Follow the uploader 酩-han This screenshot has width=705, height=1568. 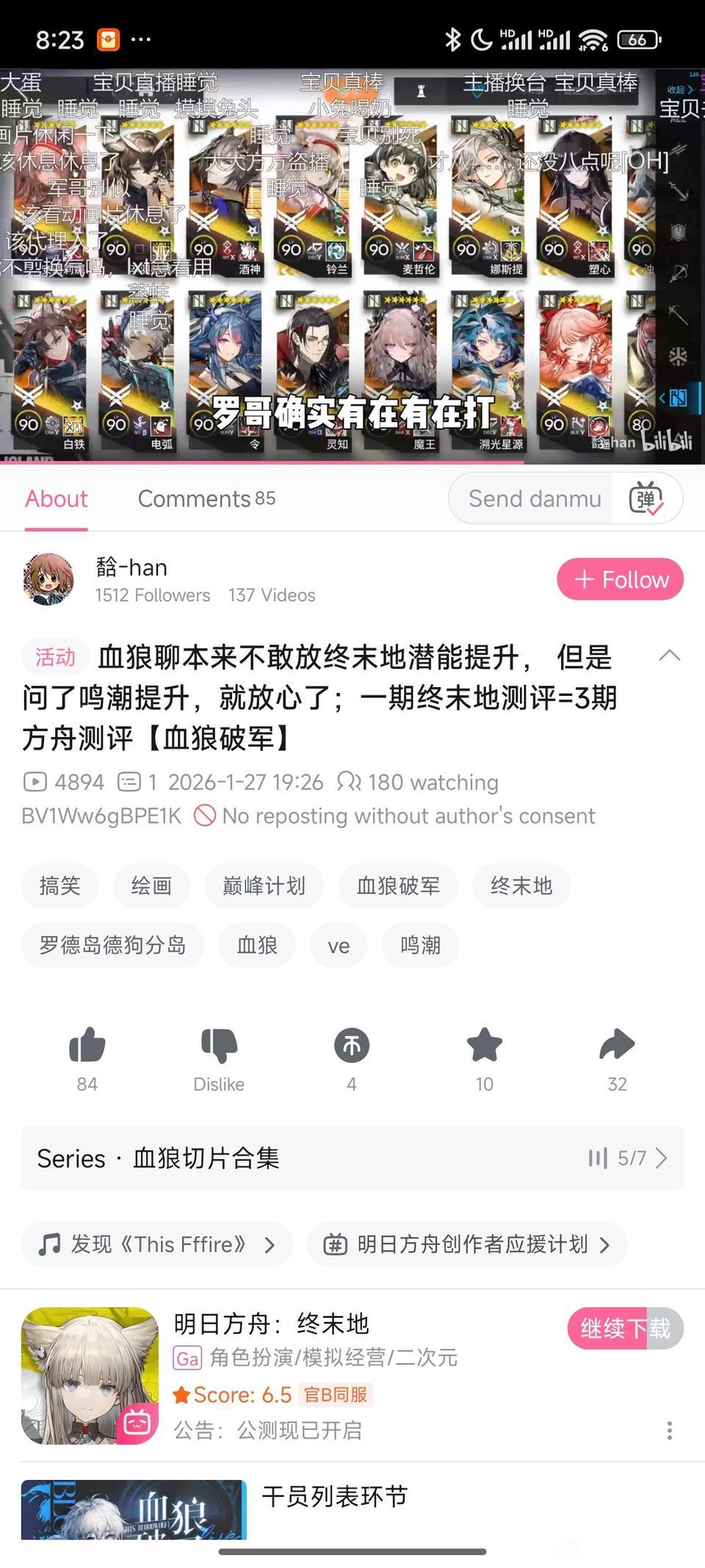620,579
